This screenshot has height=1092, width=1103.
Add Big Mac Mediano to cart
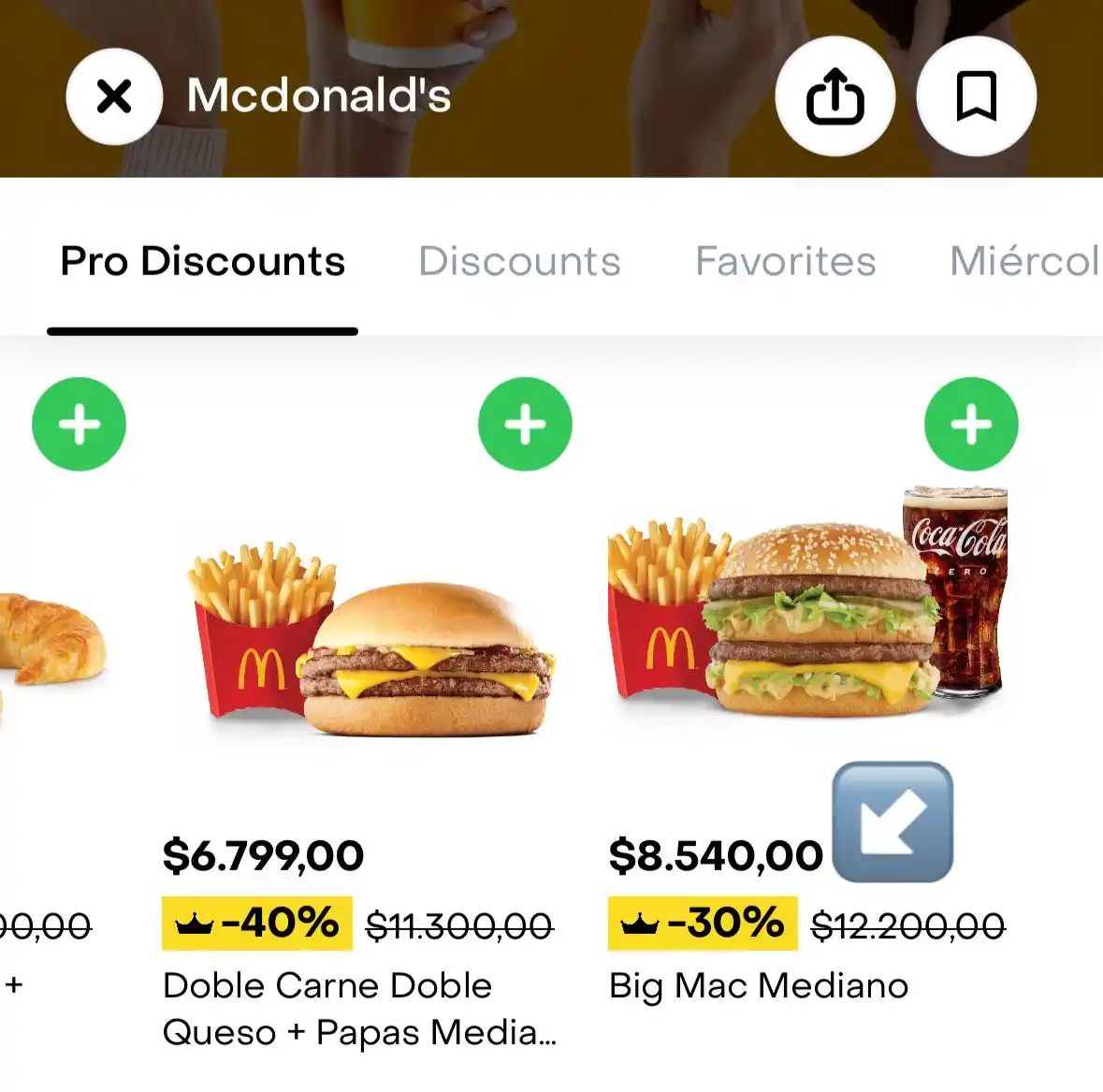[x=970, y=424]
